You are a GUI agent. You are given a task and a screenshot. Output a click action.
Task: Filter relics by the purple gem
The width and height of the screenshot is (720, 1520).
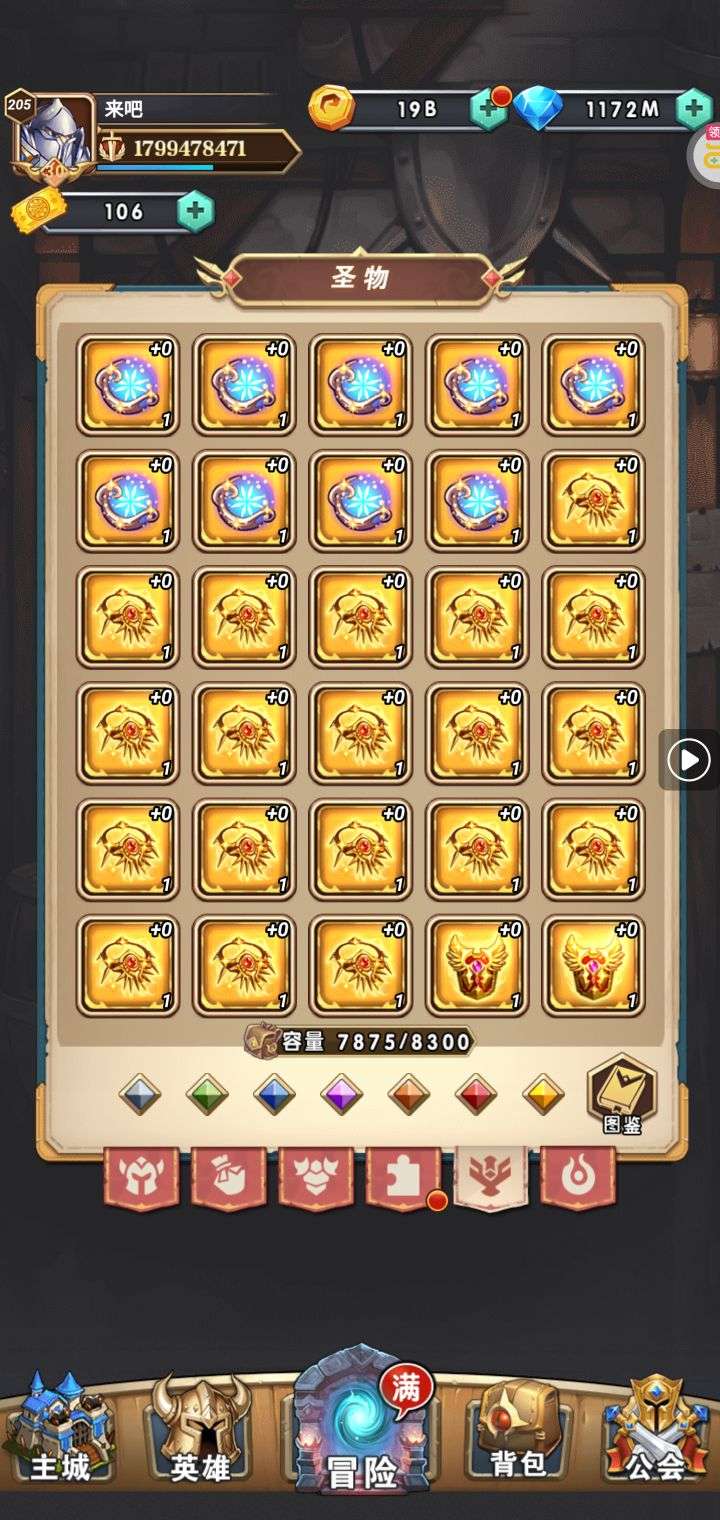[x=341, y=1095]
